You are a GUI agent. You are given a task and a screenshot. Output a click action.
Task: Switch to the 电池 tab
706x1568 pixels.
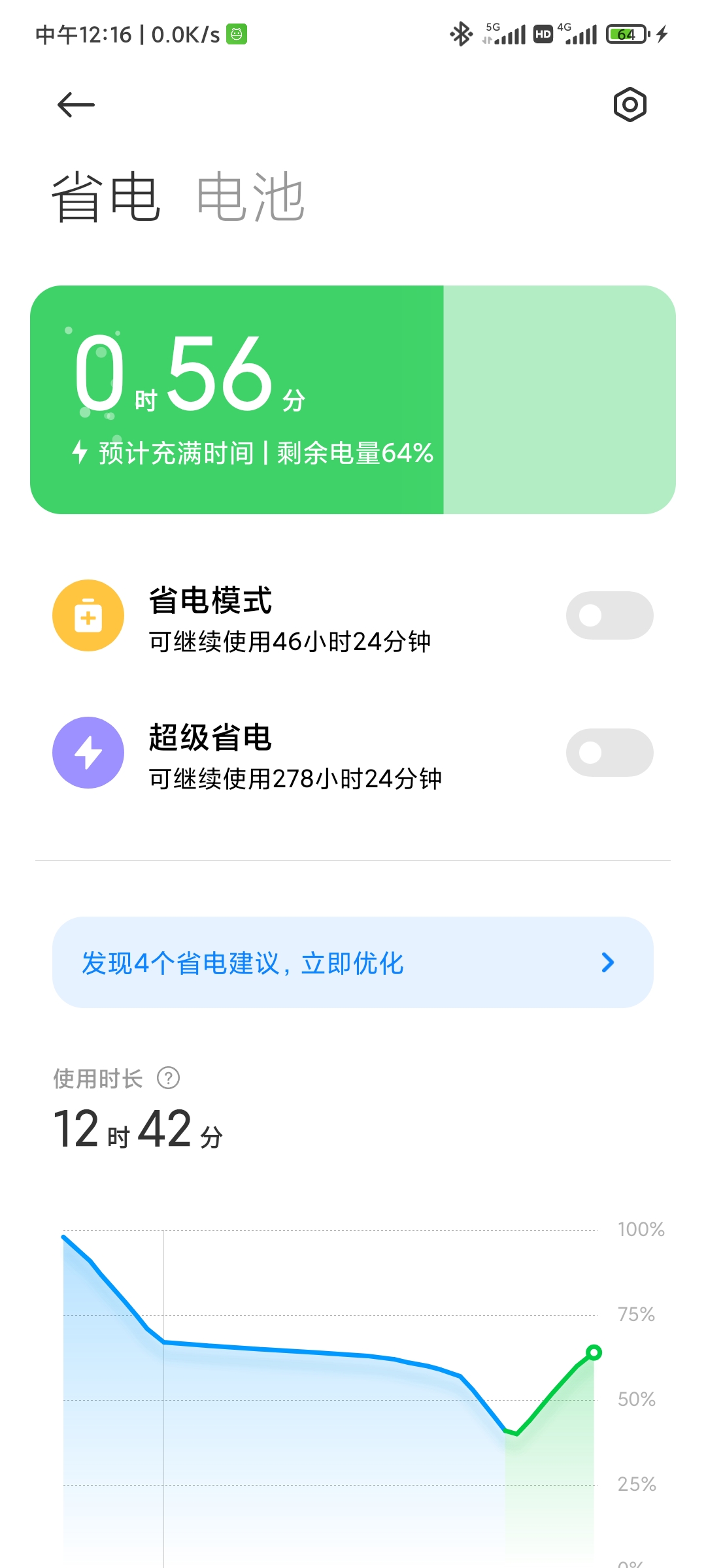[250, 197]
